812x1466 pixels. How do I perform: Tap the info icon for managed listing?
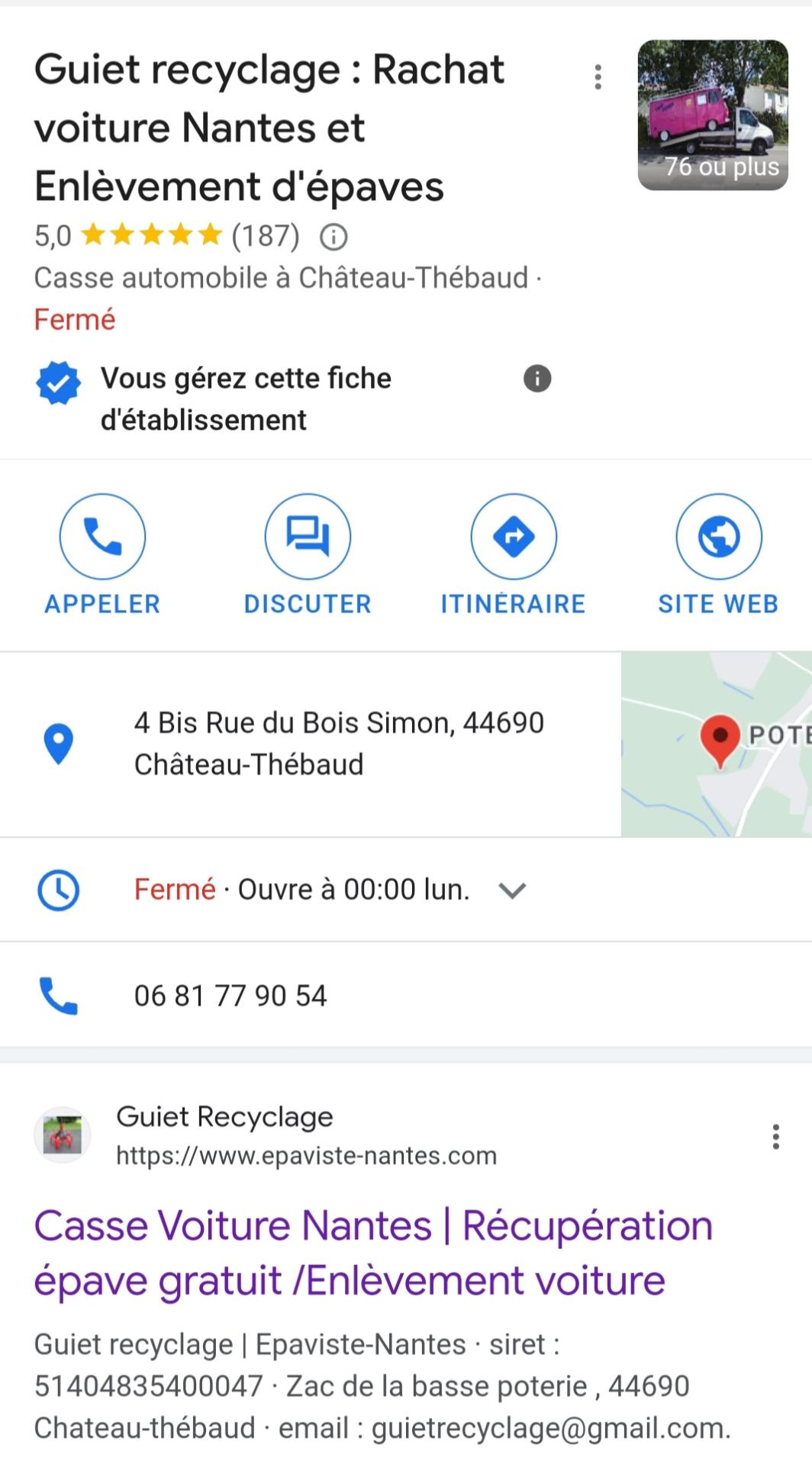pyautogui.click(x=536, y=378)
